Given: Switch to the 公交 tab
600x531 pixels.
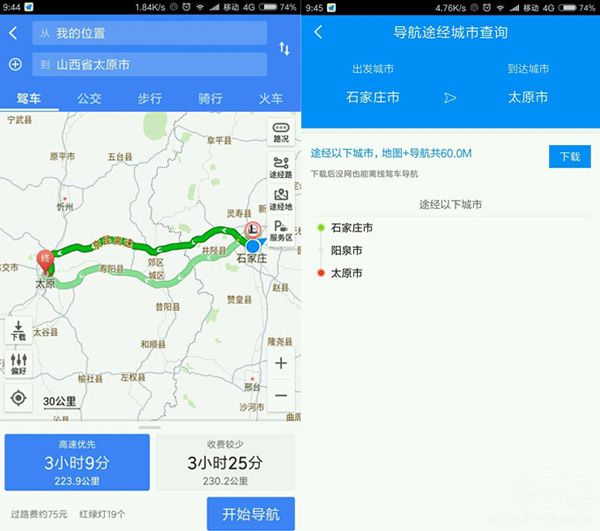Looking at the screenshot, I should coord(89,99).
